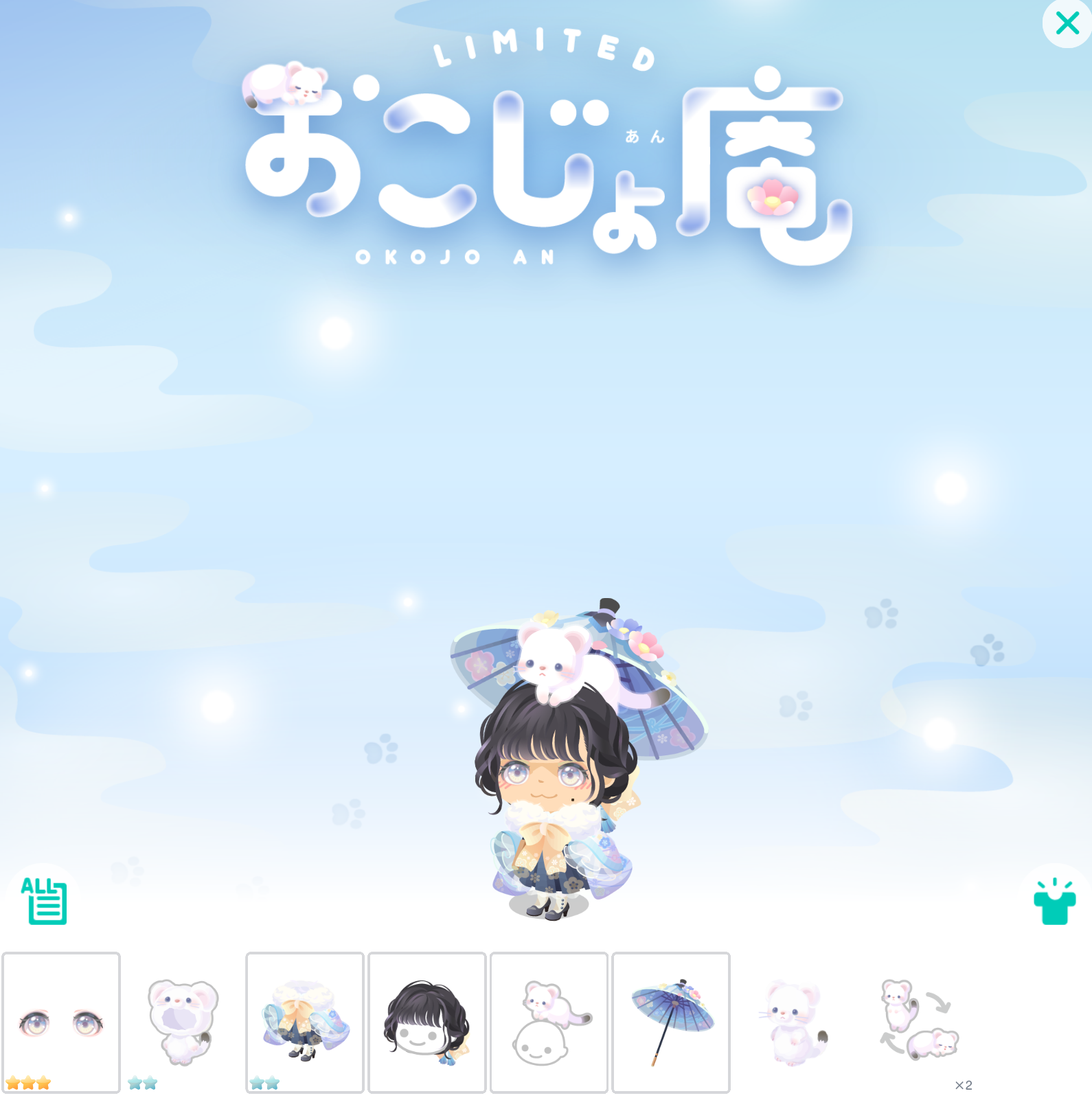Select the three-star eyes item
Viewport: 1092px width, 1100px height.
[x=61, y=1022]
